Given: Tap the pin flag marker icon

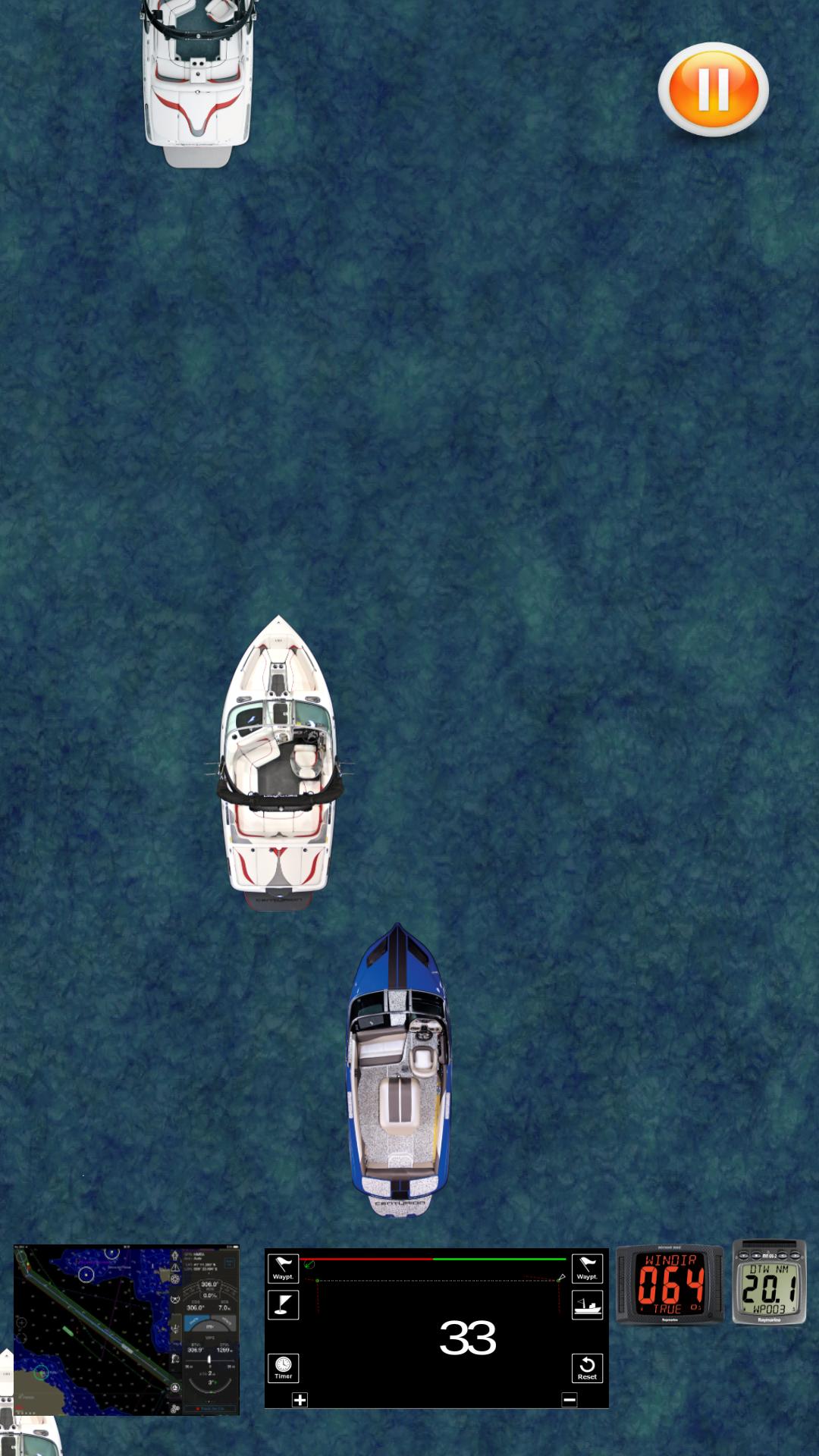Looking at the screenshot, I should tap(283, 1304).
